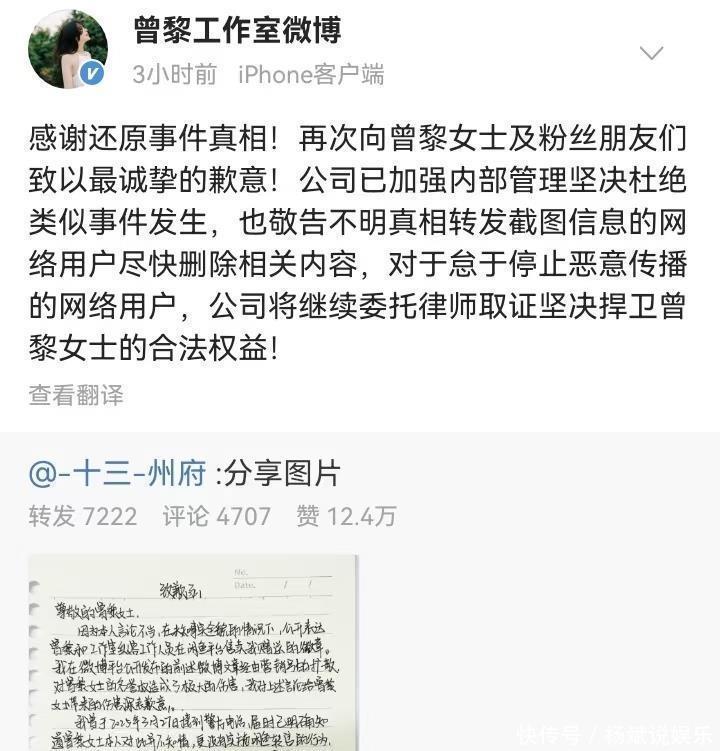Open 曾黎工作室微博 profile avatar

[x=68, y=49]
